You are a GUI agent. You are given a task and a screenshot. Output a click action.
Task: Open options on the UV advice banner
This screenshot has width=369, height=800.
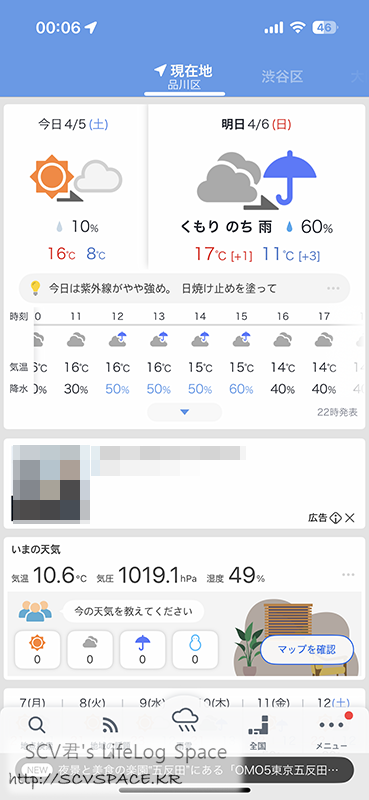click(333, 289)
